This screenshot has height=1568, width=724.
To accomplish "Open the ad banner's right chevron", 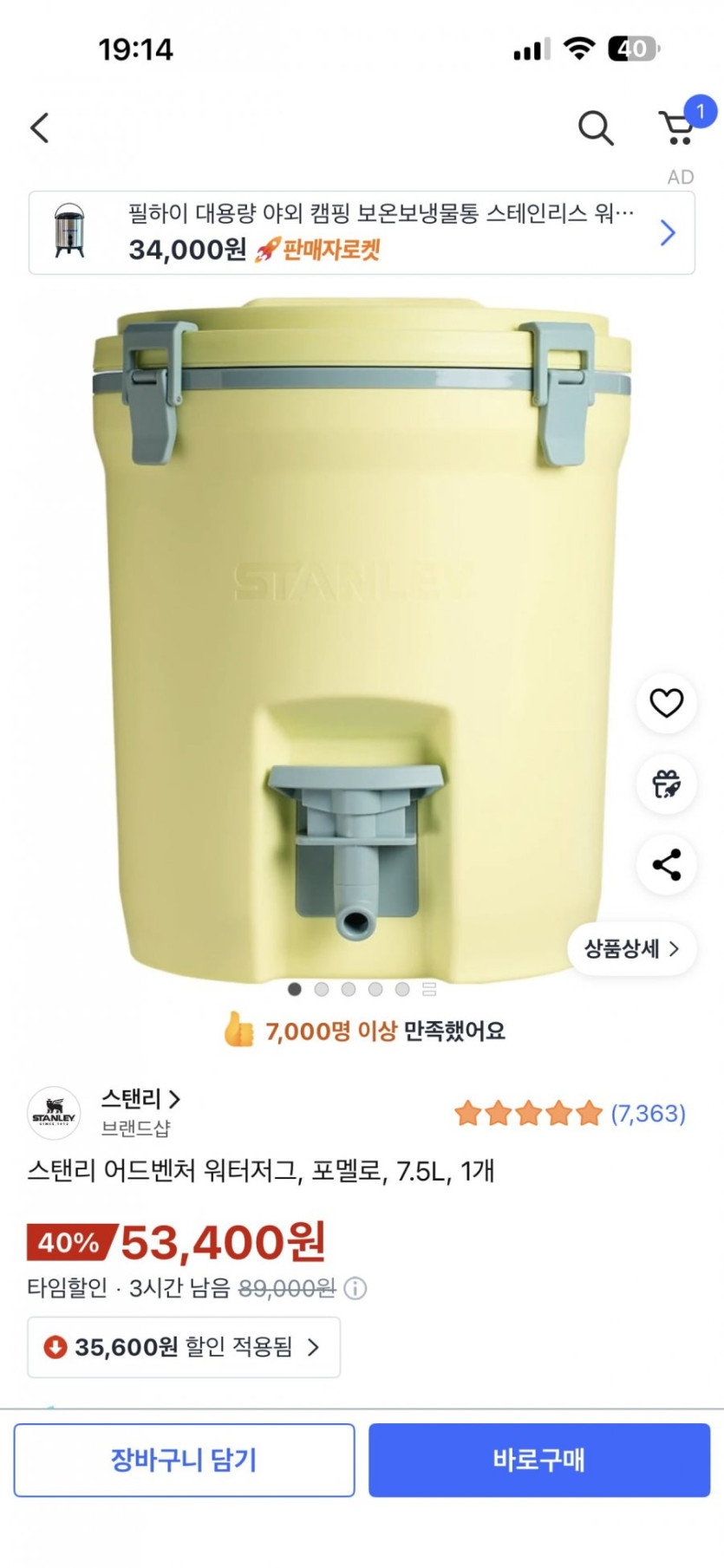I will 668,232.
